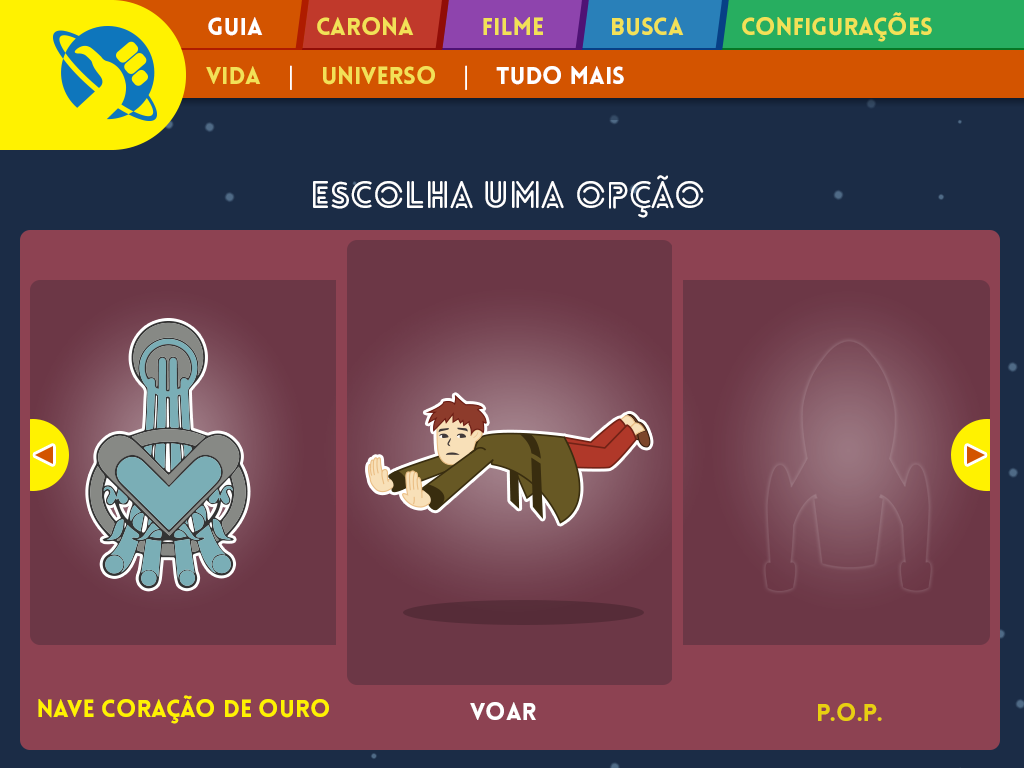The width and height of the screenshot is (1024, 768).
Task: Go to the Busca tab
Action: (647, 27)
